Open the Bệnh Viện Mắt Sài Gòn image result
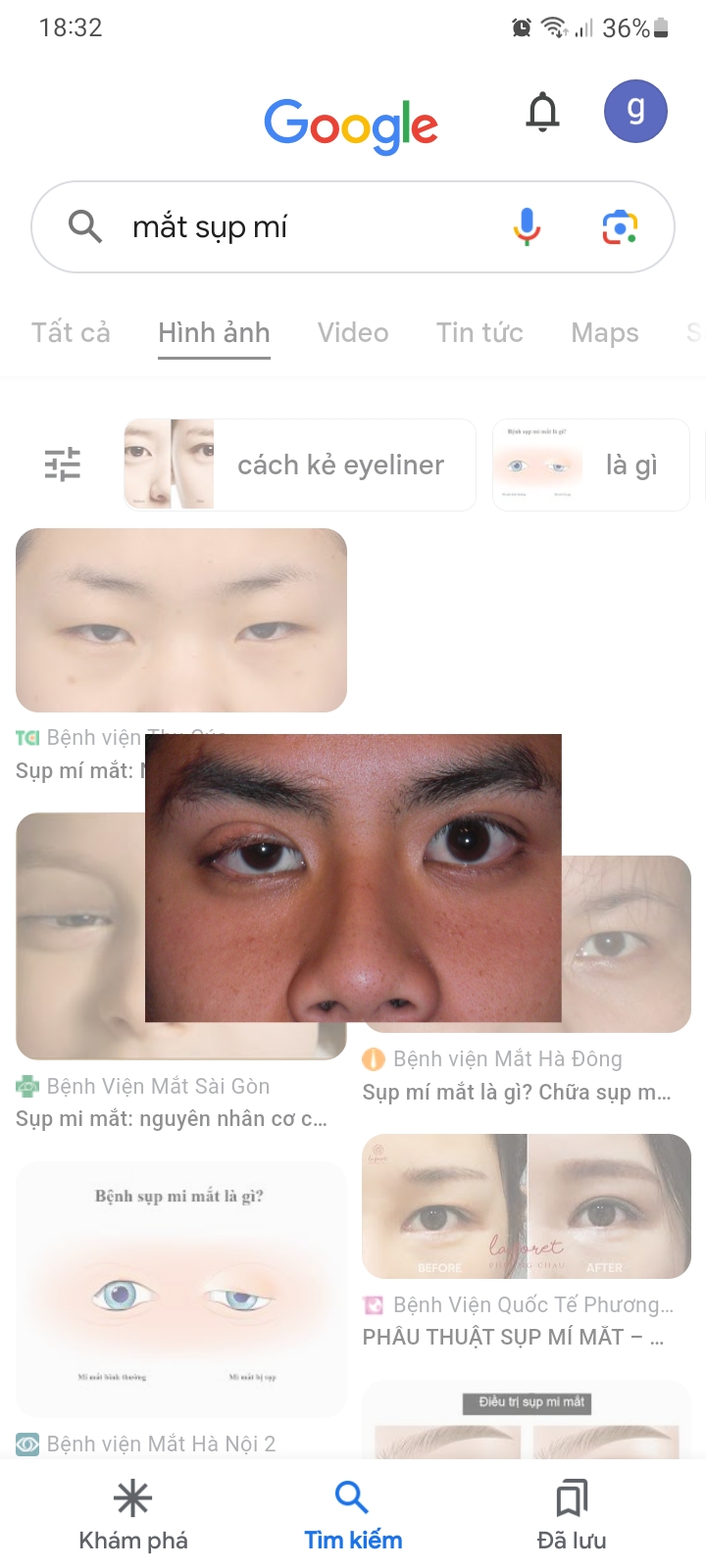Screen dimensions: 706x1568 78,941
